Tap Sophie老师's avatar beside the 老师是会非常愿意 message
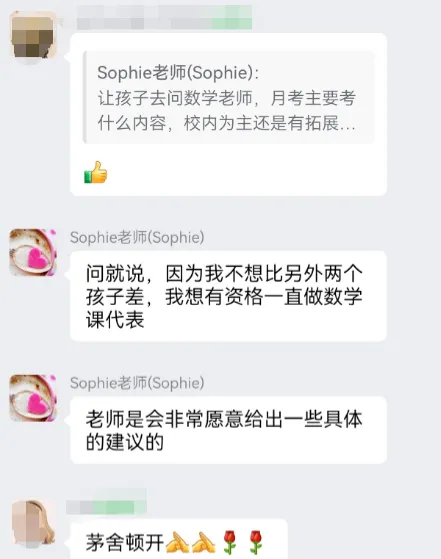 [x=33, y=398]
